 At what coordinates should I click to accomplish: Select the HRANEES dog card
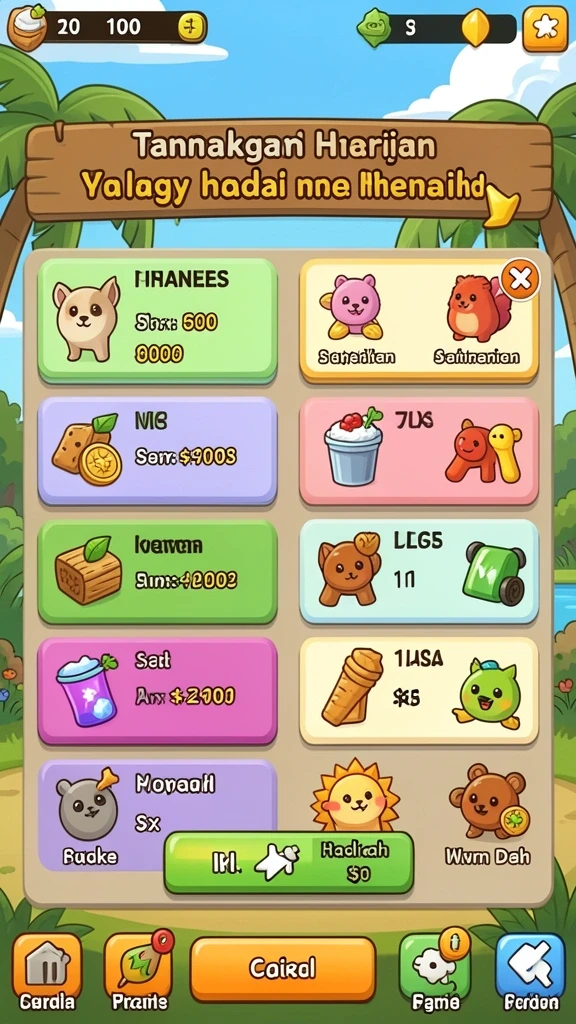click(157, 321)
